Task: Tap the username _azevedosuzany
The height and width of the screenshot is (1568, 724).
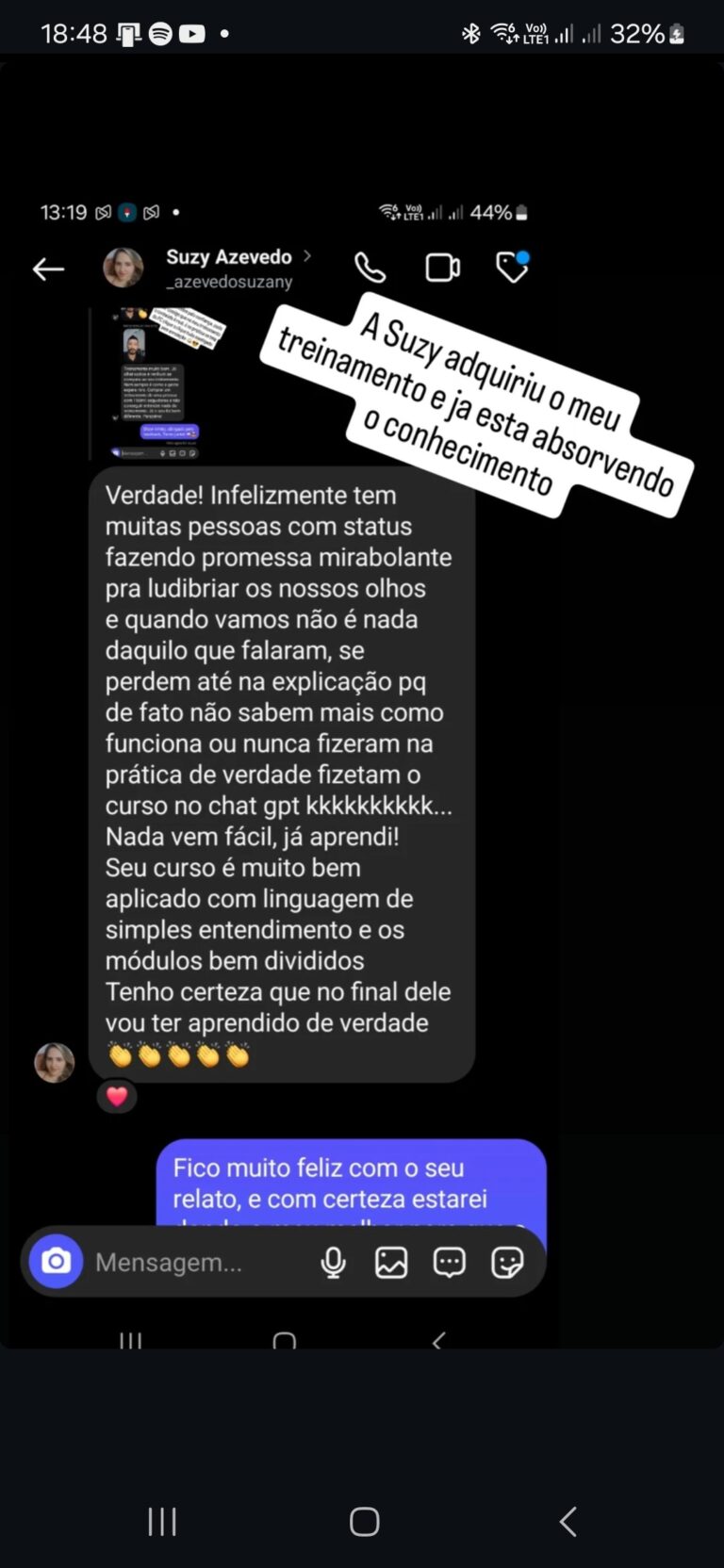Action: [x=229, y=280]
